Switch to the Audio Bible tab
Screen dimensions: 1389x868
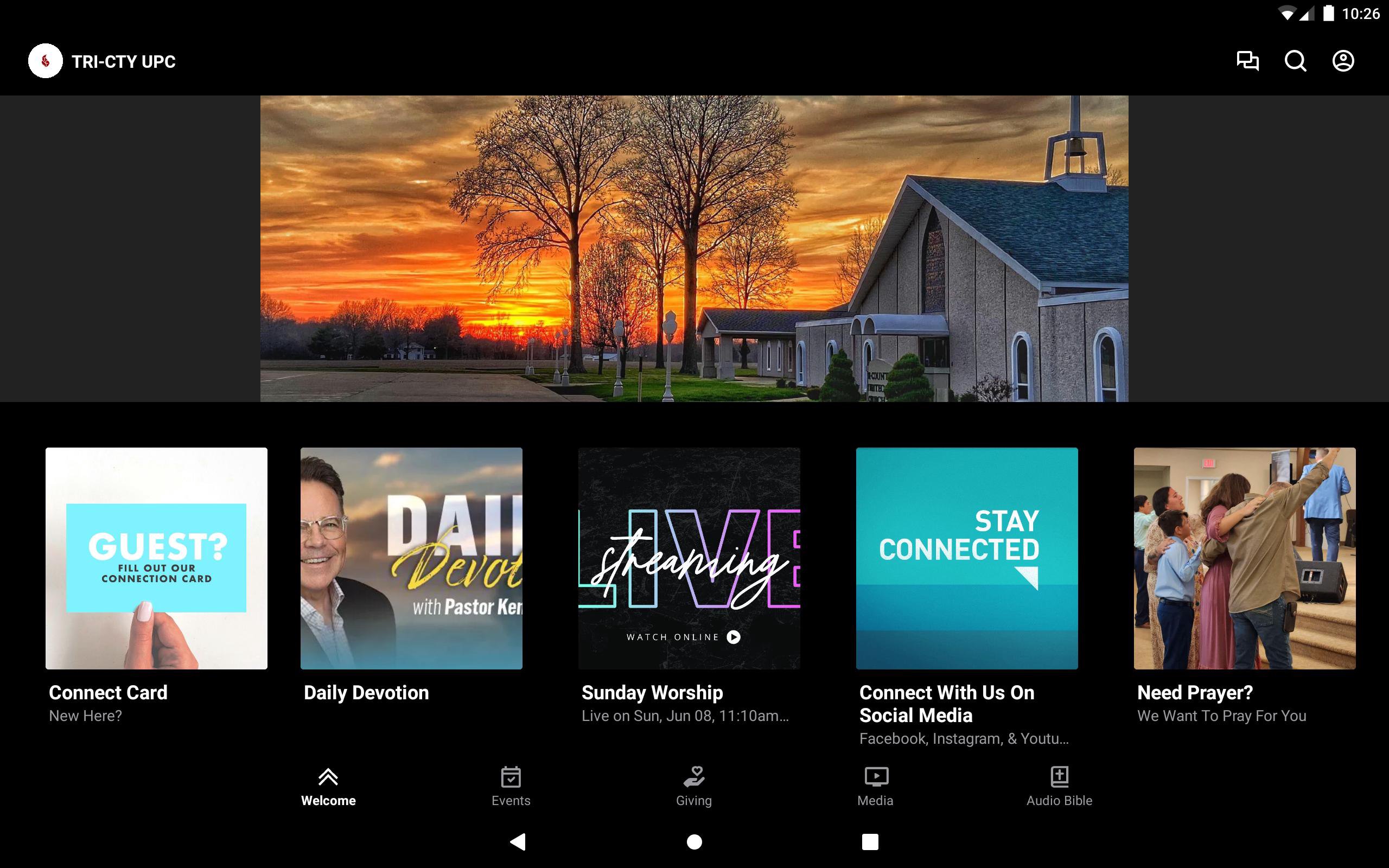(x=1059, y=786)
